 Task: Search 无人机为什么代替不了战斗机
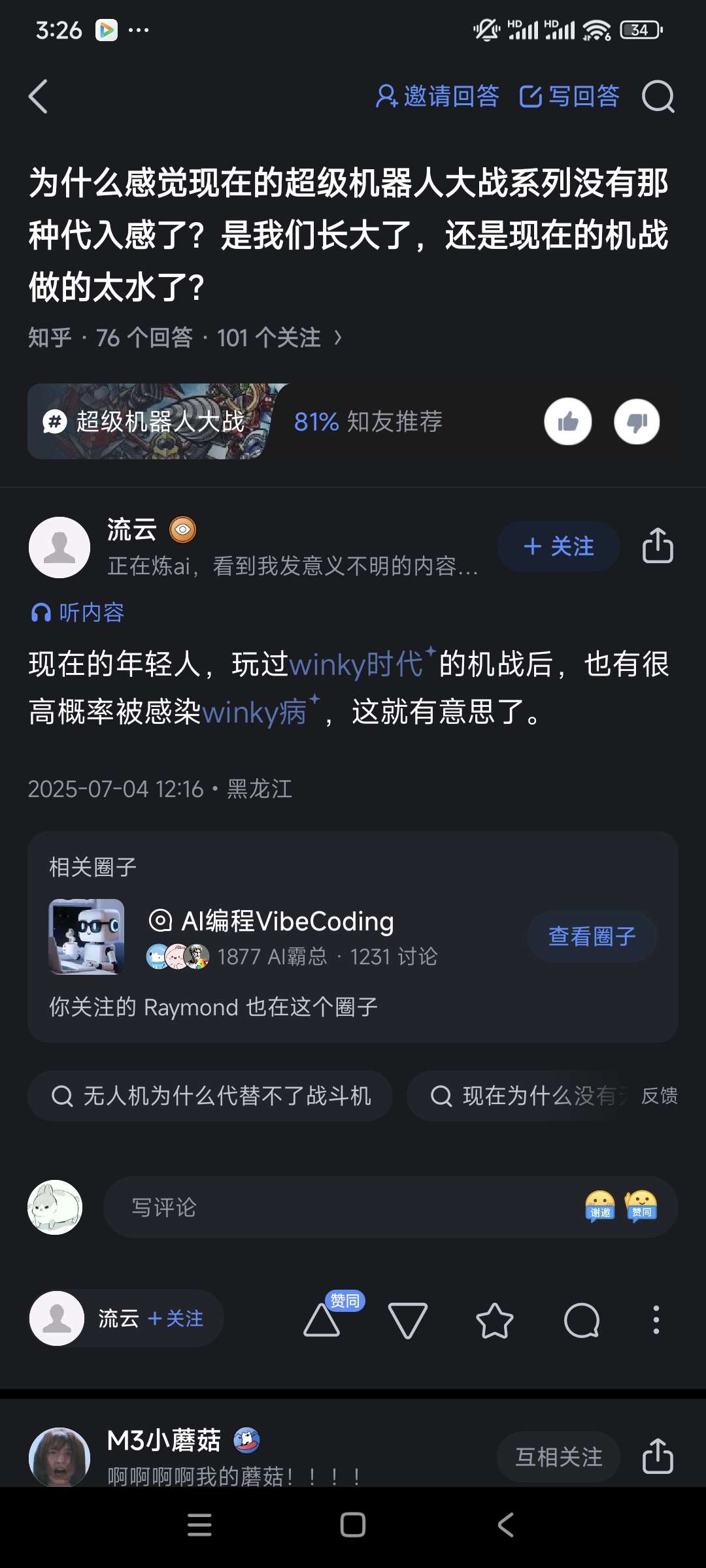(210, 1096)
